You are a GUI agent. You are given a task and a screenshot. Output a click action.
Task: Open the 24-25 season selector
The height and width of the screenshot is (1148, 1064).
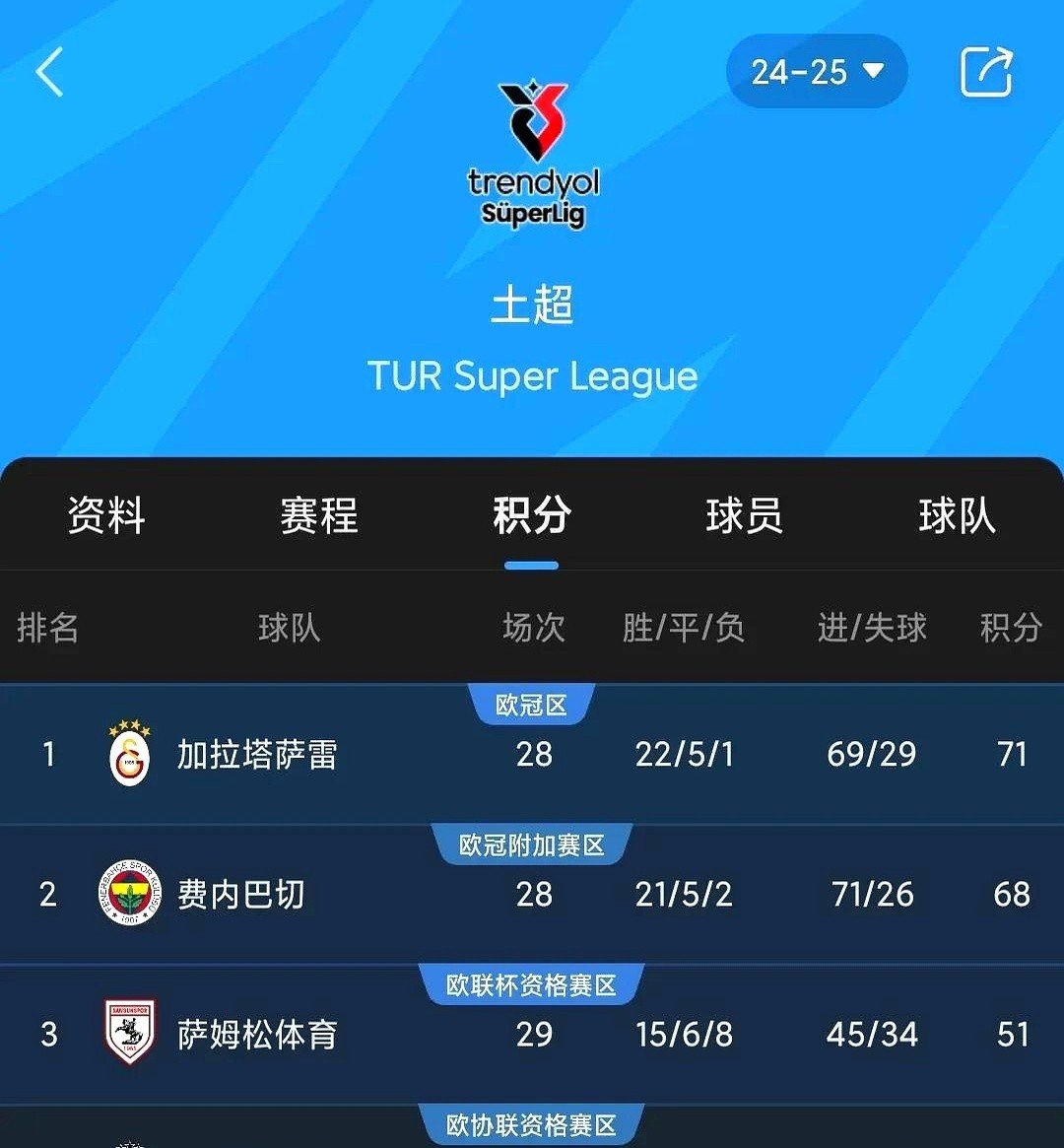(816, 71)
